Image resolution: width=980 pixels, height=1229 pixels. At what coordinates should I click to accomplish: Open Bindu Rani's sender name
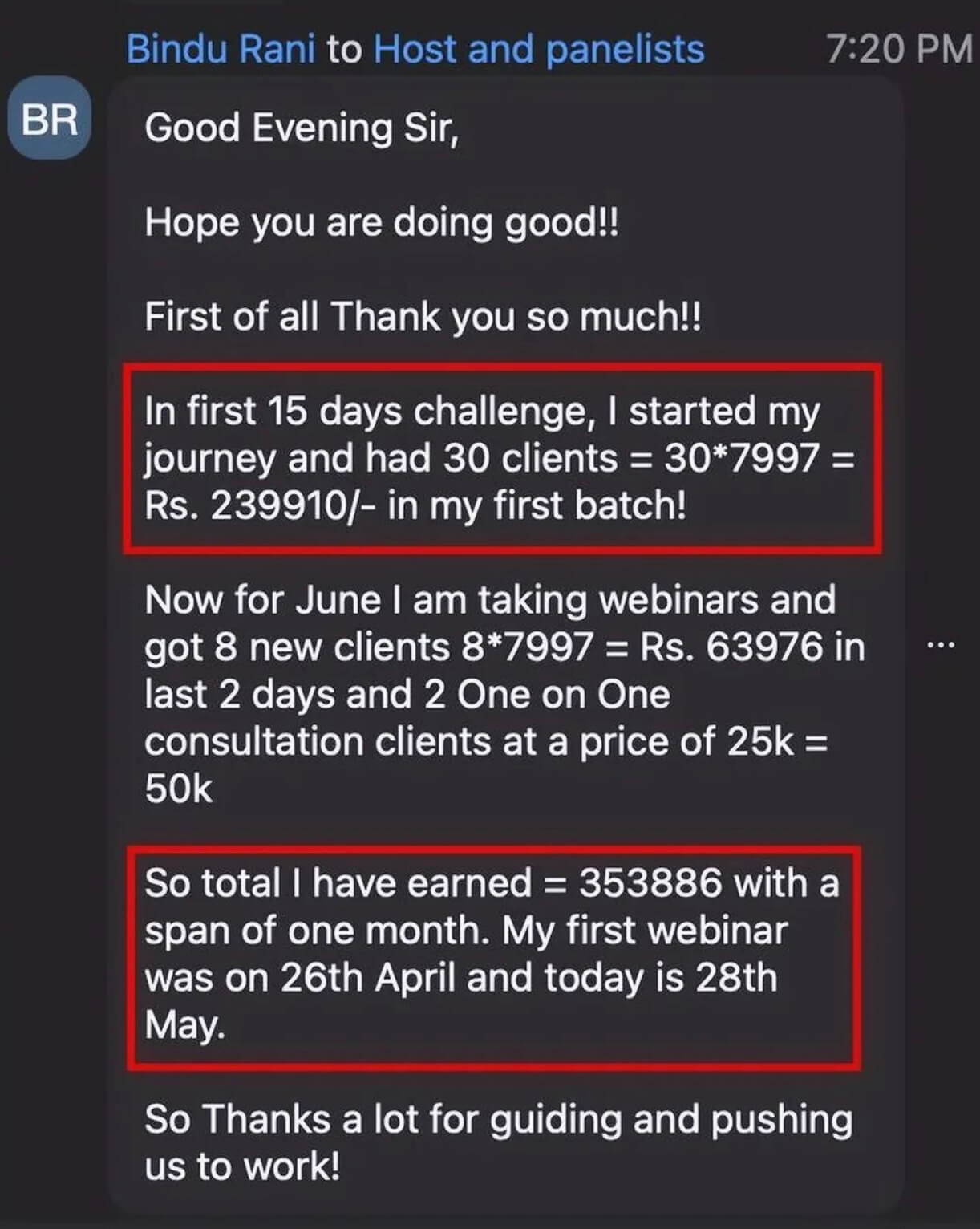point(221,50)
